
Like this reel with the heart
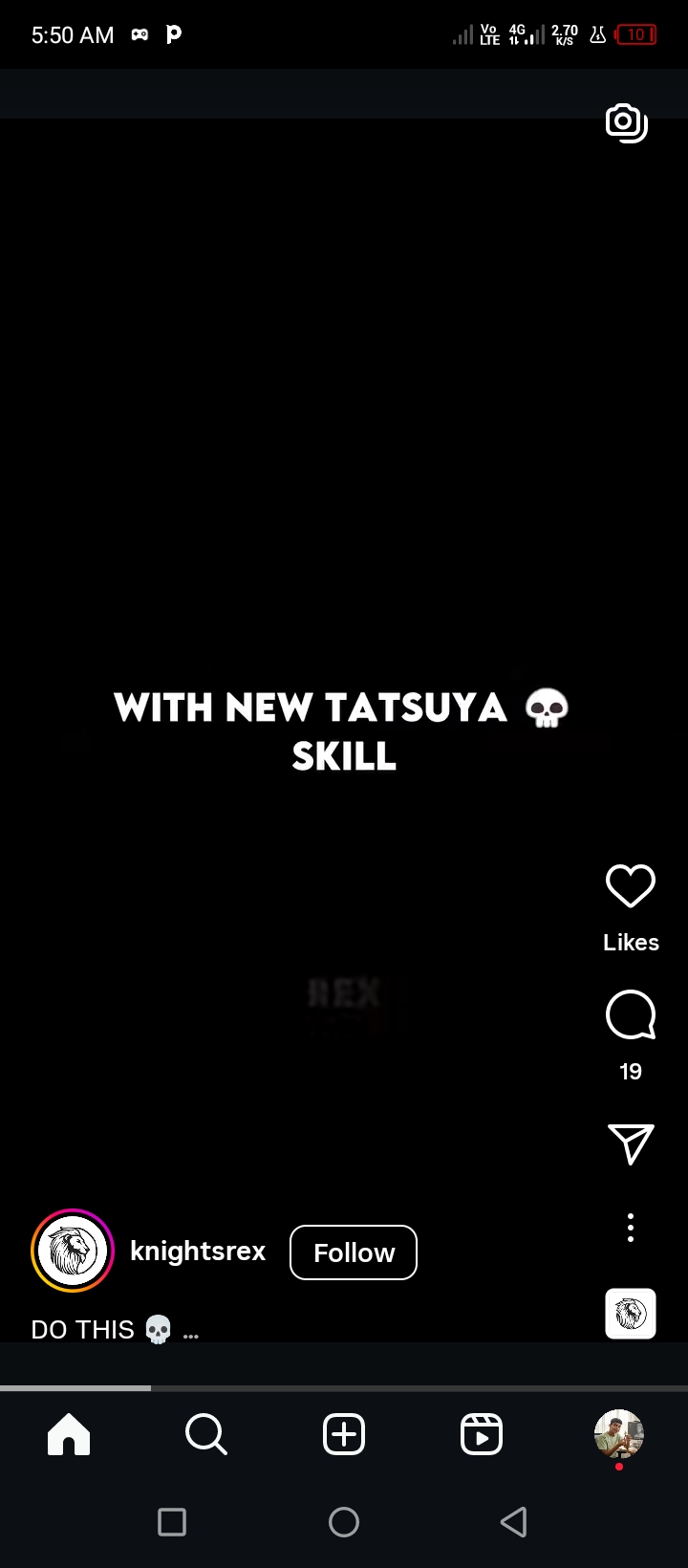point(631,886)
